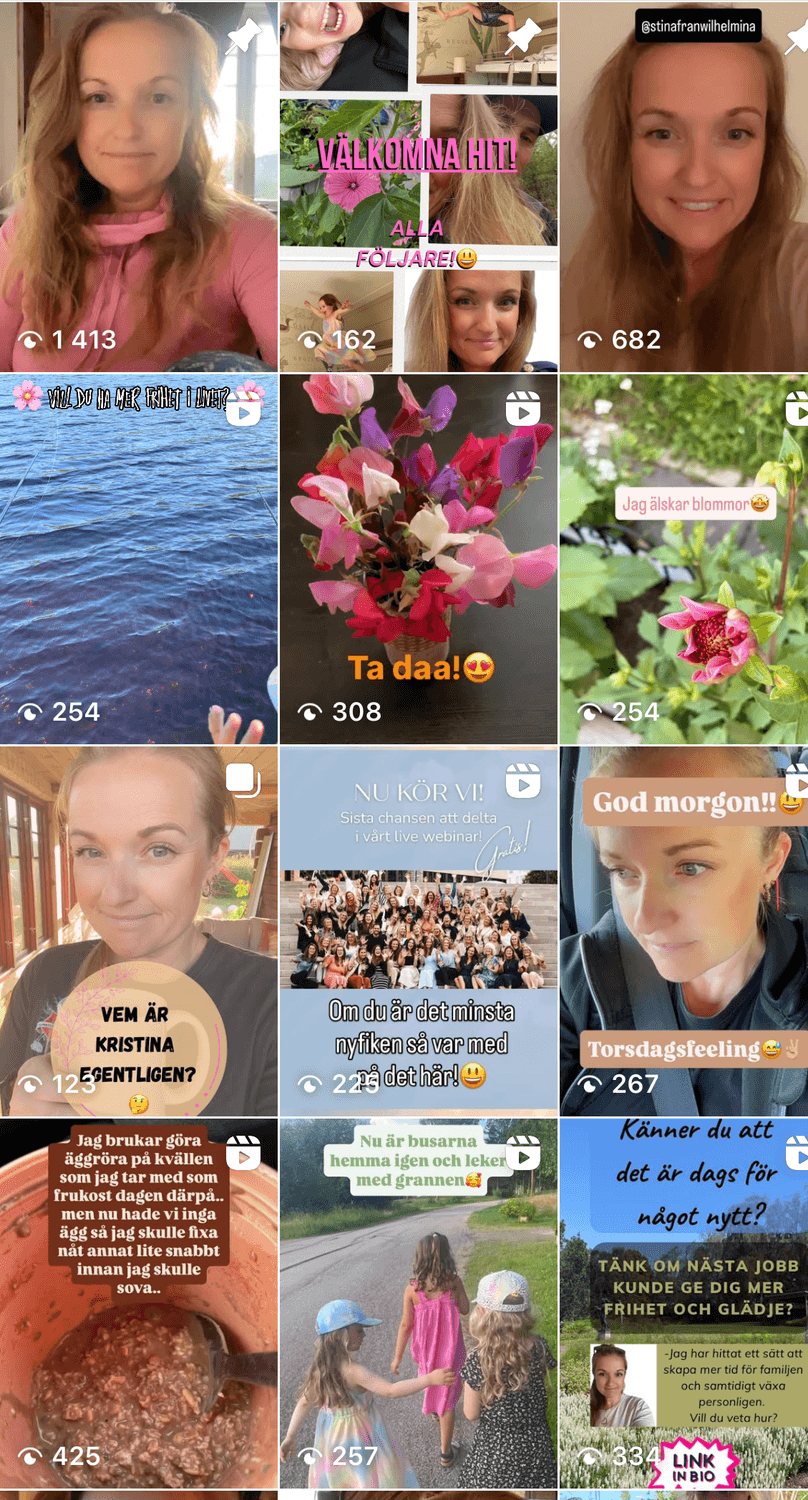The image size is (808, 1500).
Task: Open the pinned post tagged @stinafranwilhelmina
Action: tap(684, 186)
